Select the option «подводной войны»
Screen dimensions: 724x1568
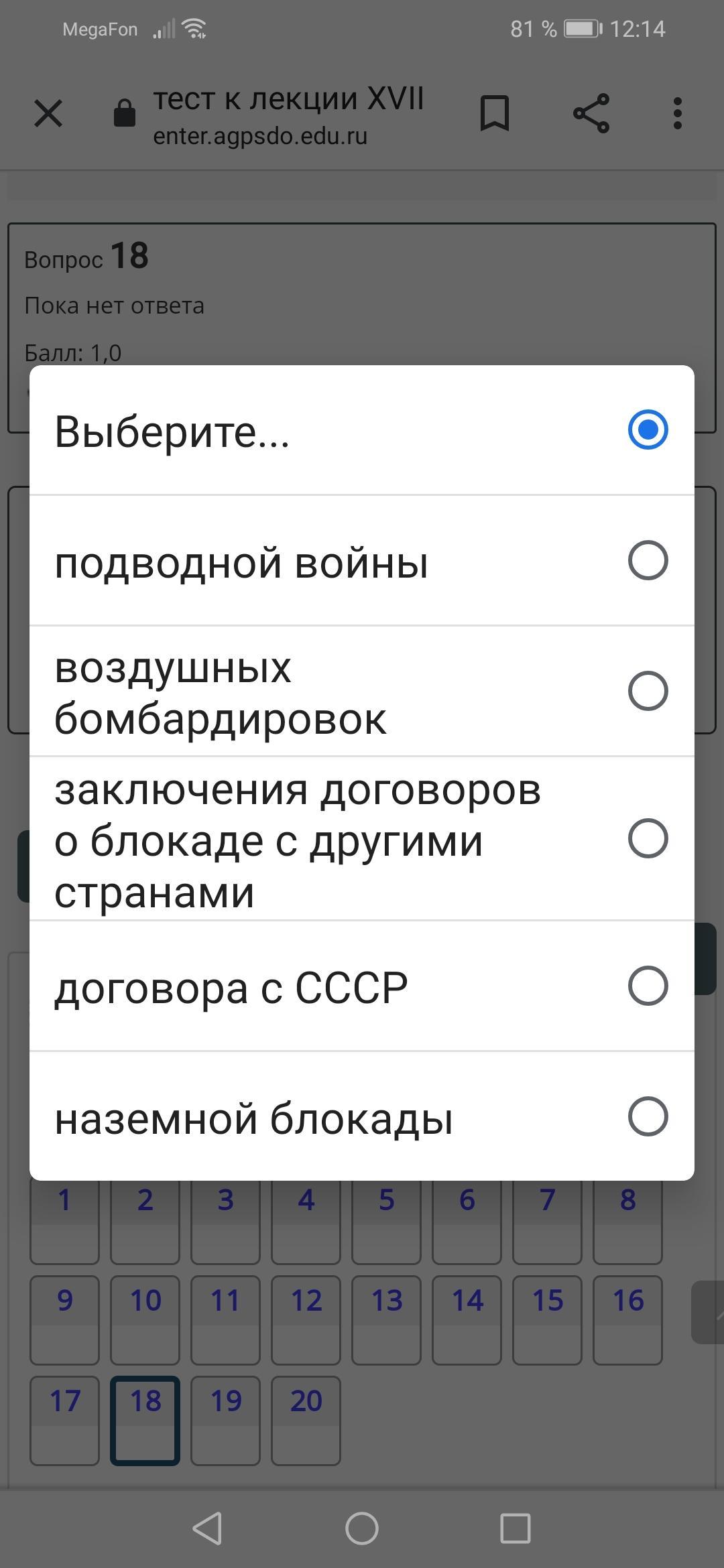click(362, 561)
